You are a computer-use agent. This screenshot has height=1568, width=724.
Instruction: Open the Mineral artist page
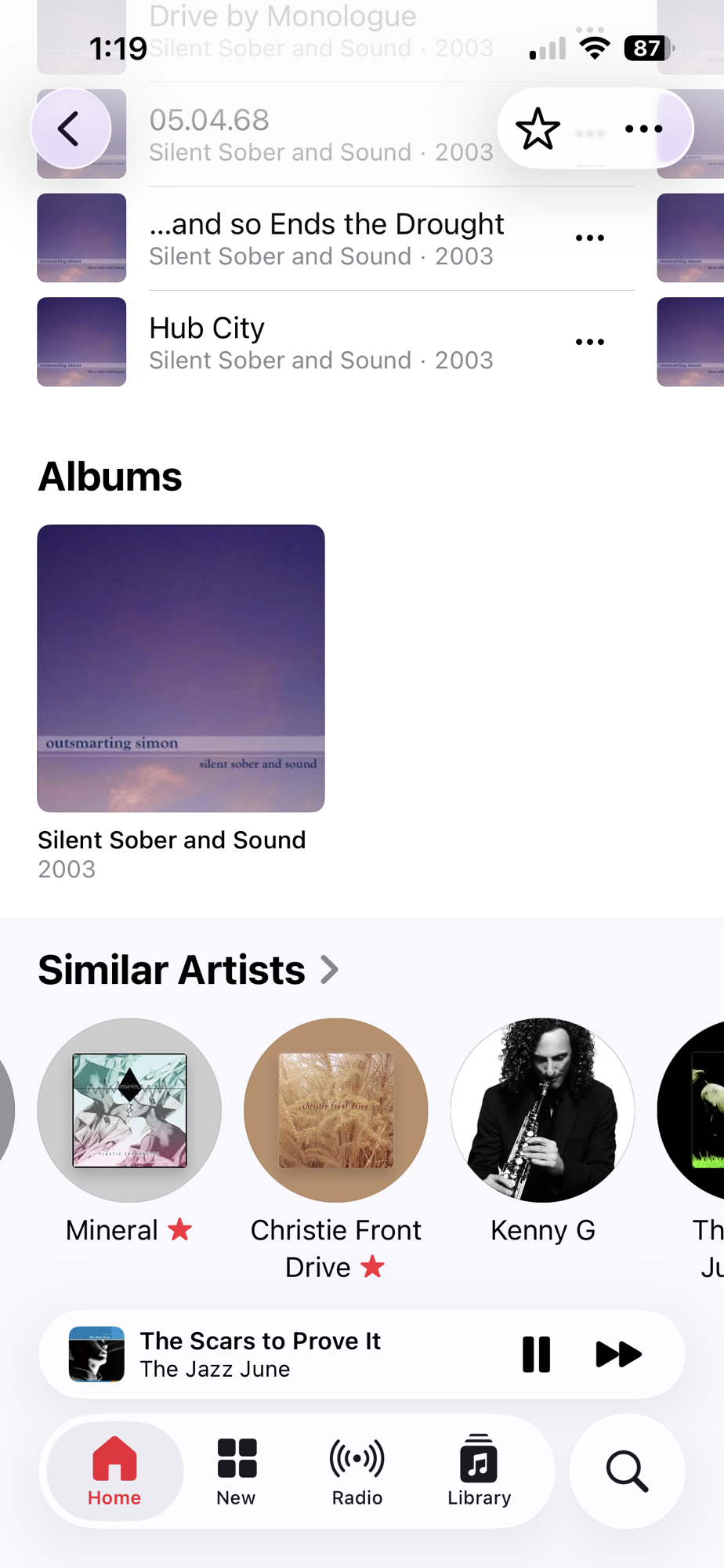(129, 1110)
